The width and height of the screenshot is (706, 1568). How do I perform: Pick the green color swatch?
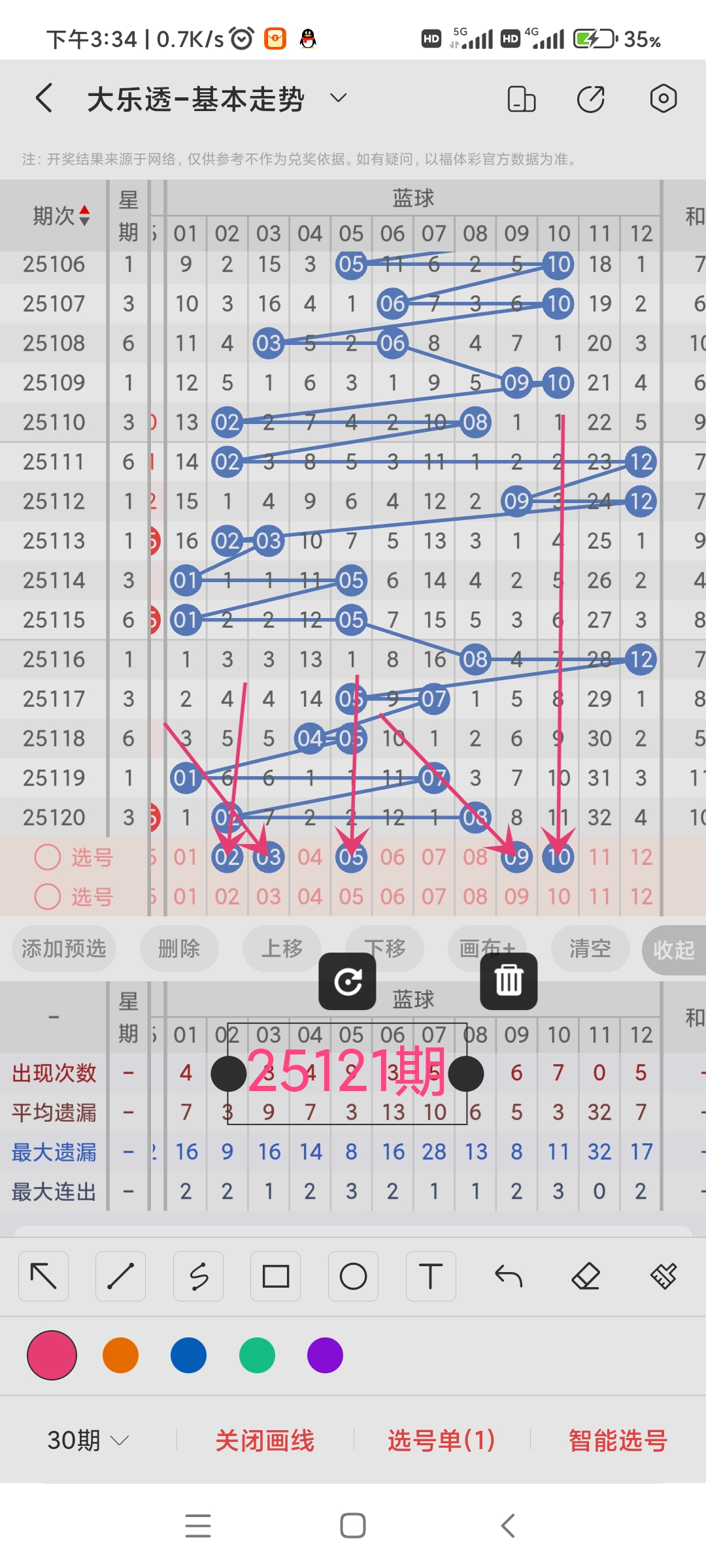(256, 1356)
